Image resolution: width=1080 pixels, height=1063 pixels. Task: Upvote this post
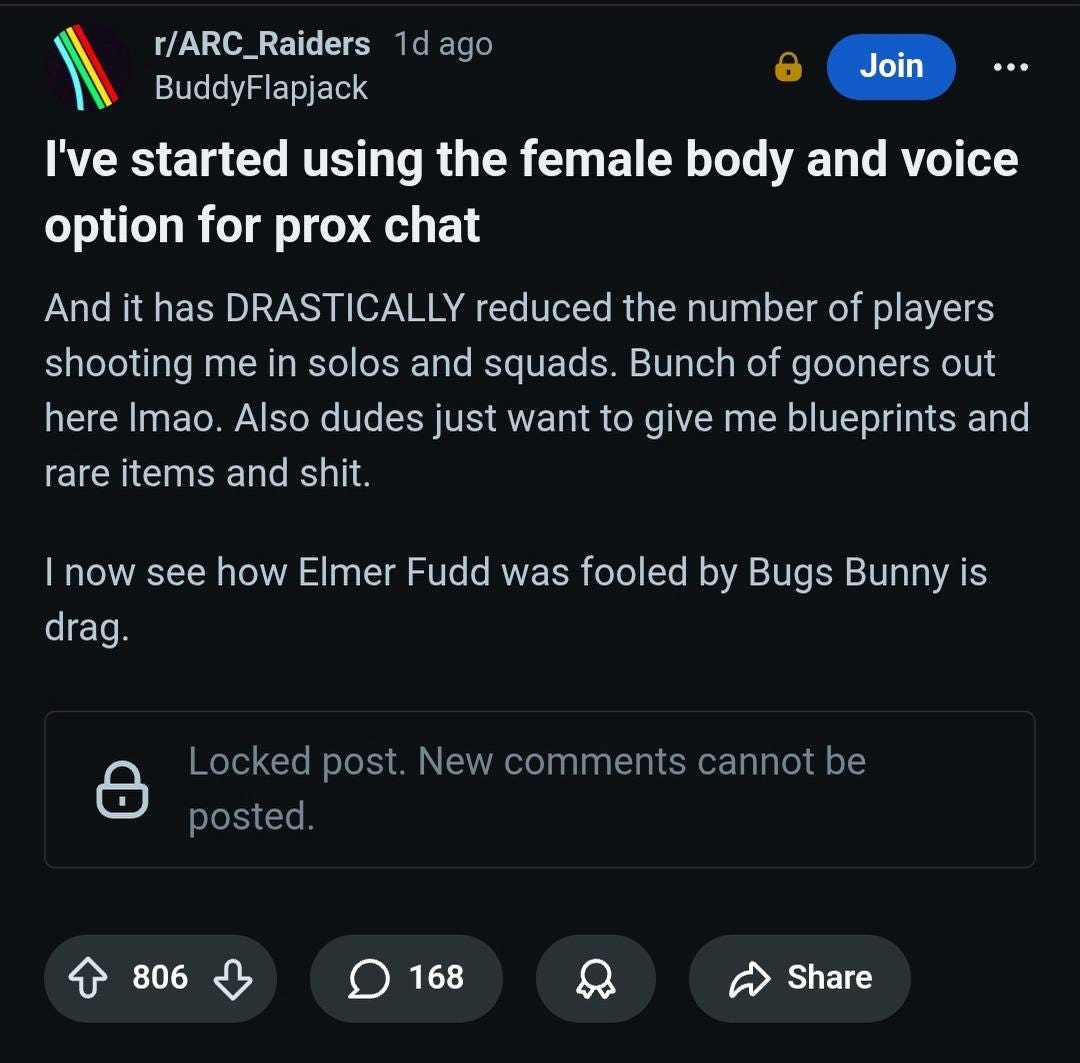click(x=88, y=978)
